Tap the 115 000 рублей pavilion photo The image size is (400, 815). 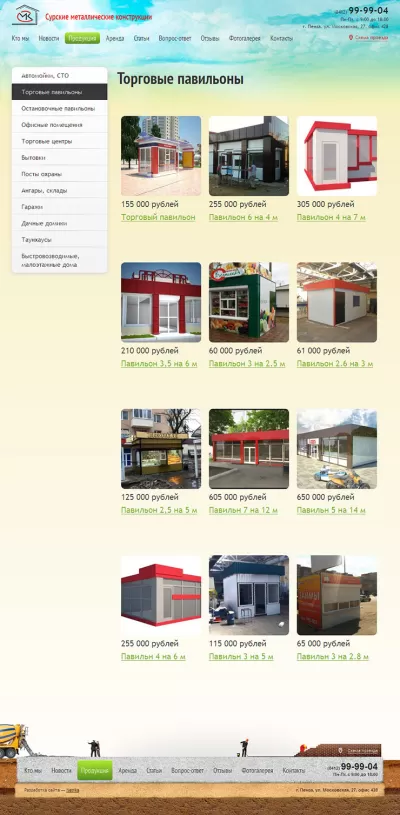(249, 595)
